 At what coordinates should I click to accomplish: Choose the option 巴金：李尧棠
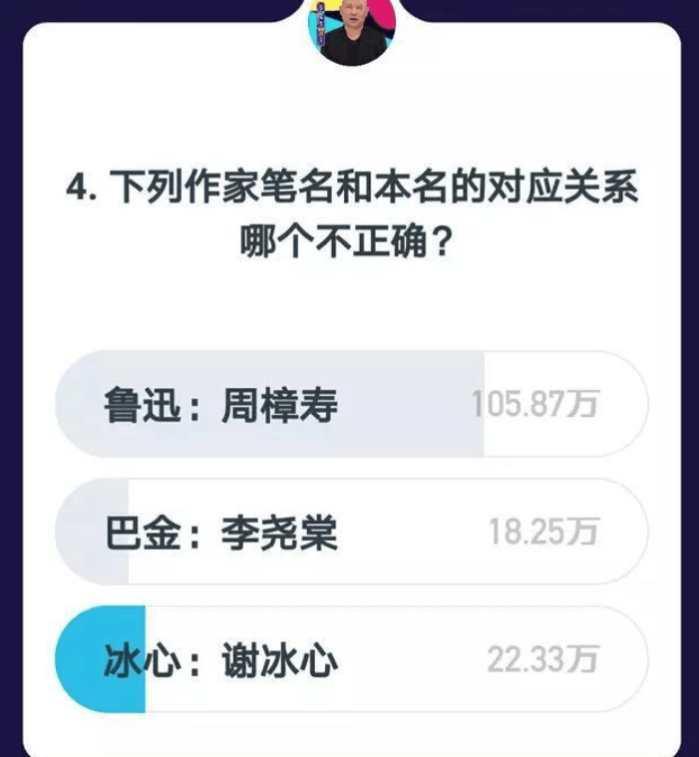pos(350,532)
